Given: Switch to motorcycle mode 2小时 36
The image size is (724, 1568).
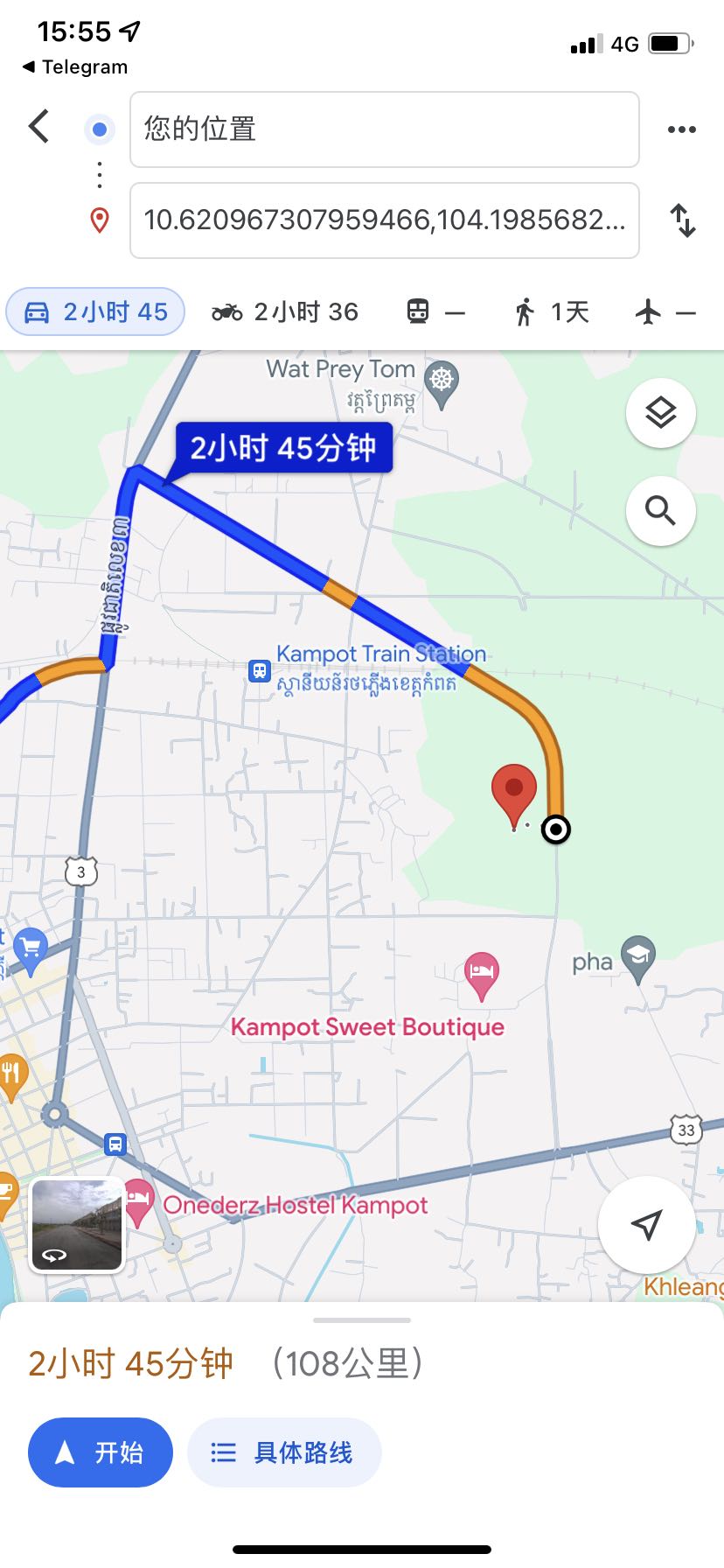Looking at the screenshot, I should 285,311.
